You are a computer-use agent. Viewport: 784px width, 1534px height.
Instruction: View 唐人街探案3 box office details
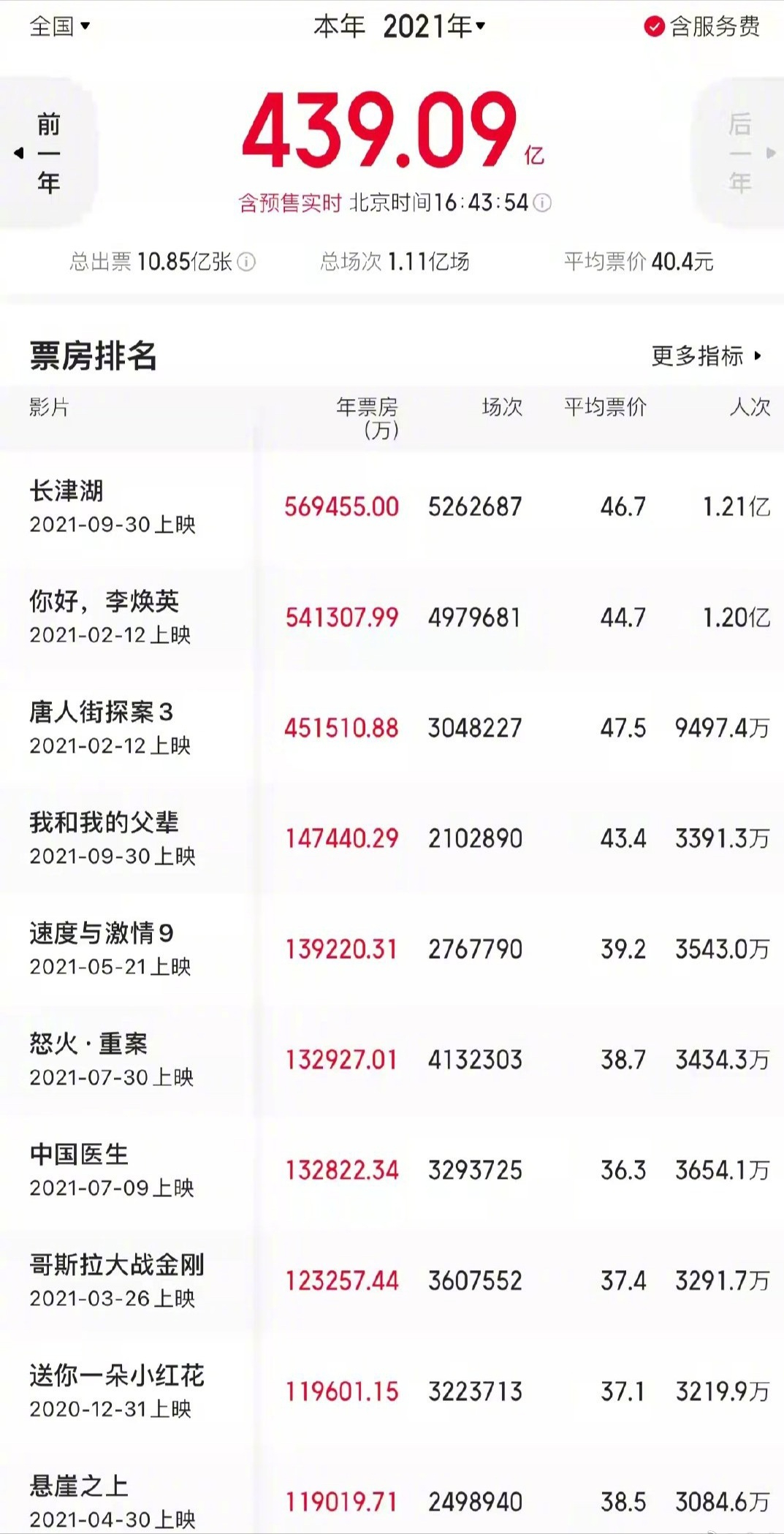point(392,728)
